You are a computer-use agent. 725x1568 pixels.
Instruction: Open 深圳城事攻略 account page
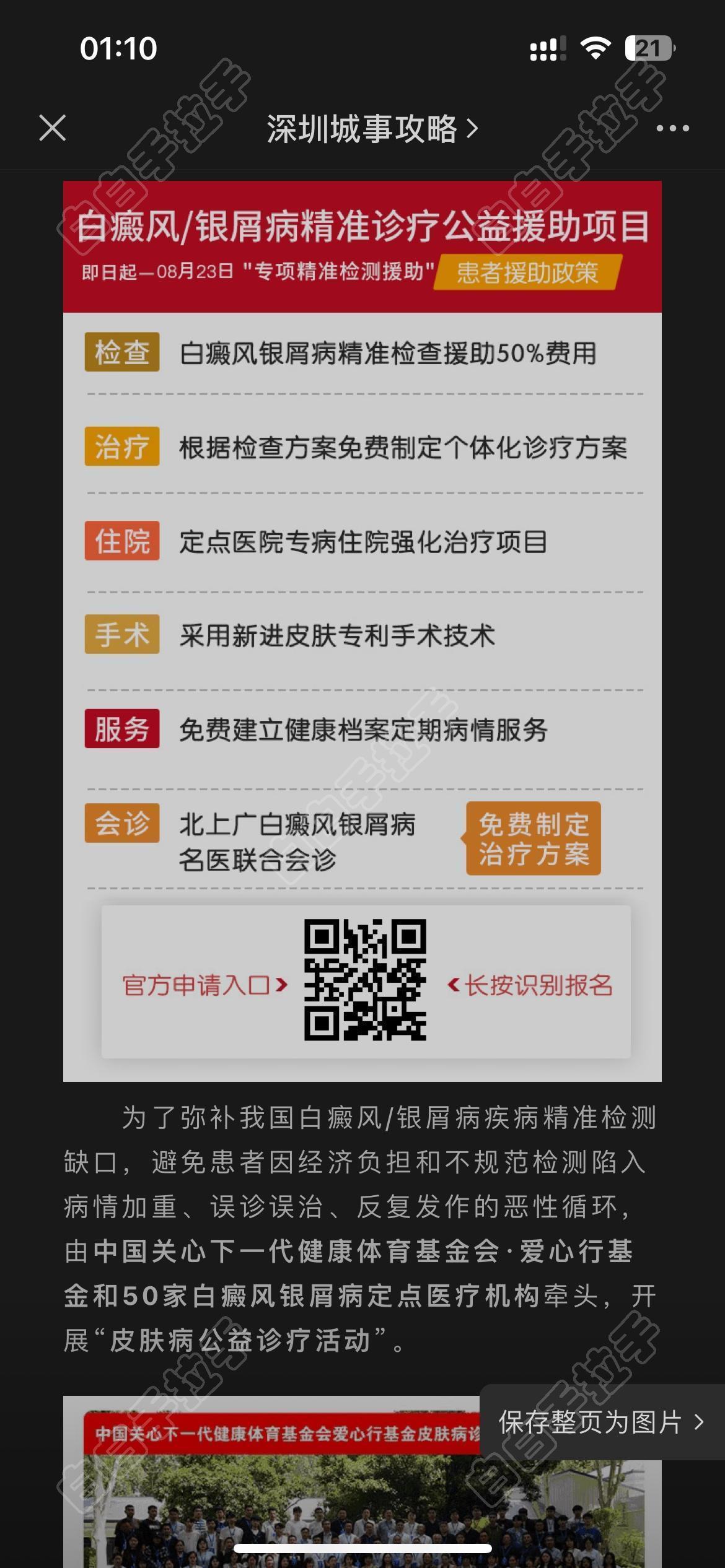(372, 129)
